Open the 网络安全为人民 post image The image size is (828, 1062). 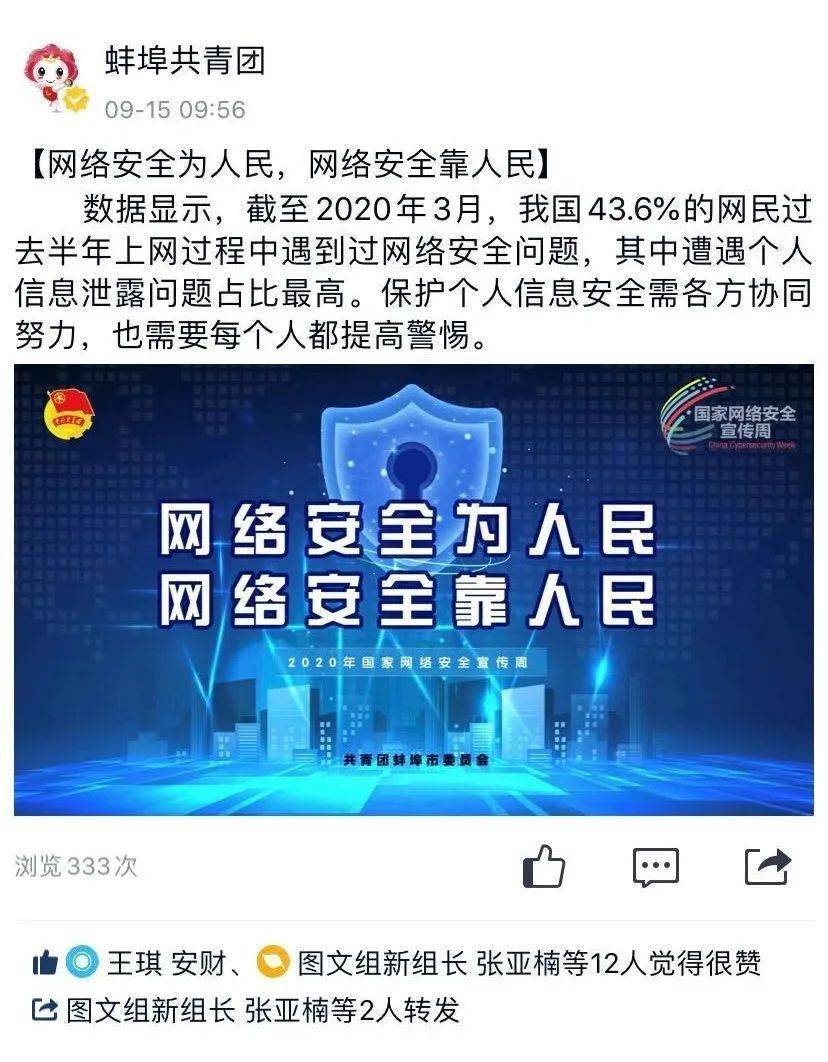coord(414,590)
